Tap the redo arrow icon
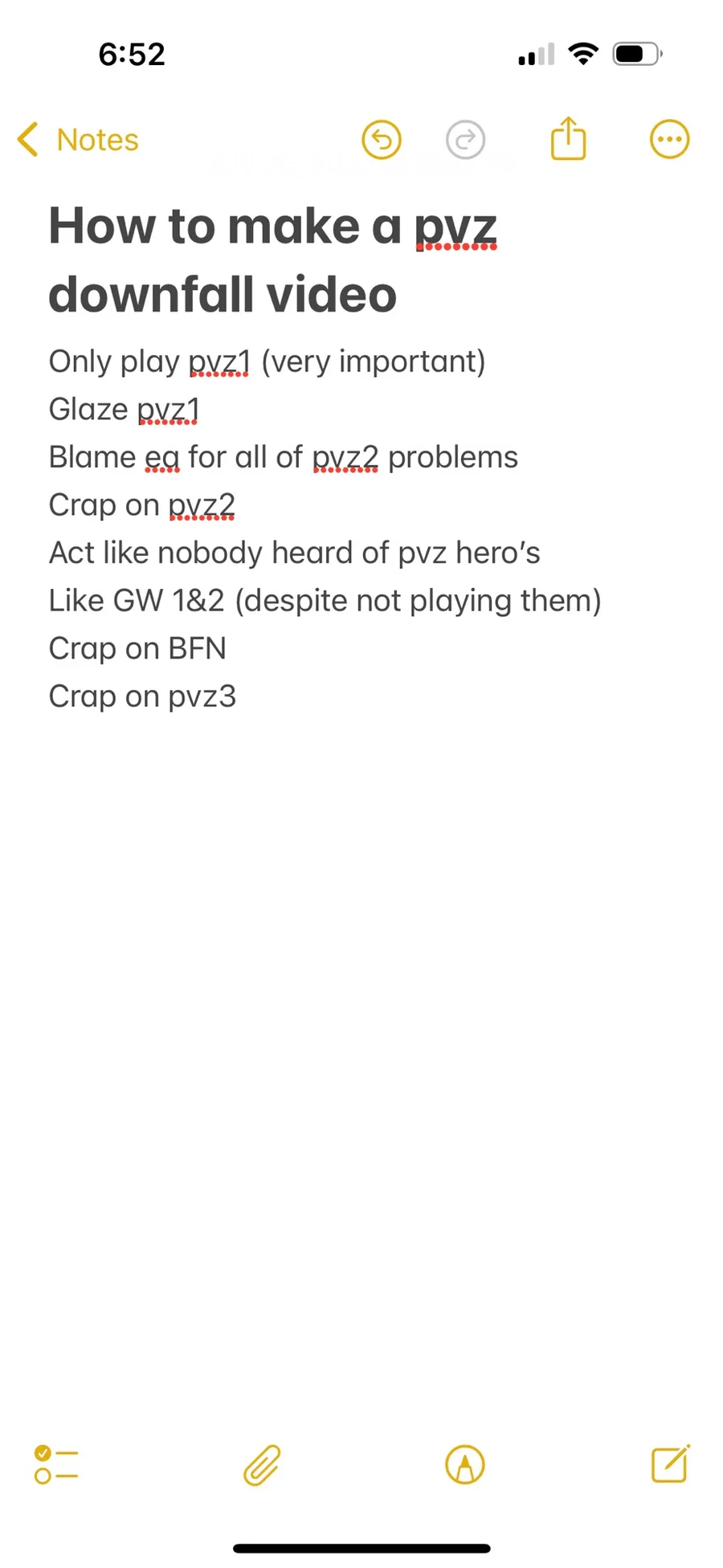The image size is (723, 1568). point(466,140)
